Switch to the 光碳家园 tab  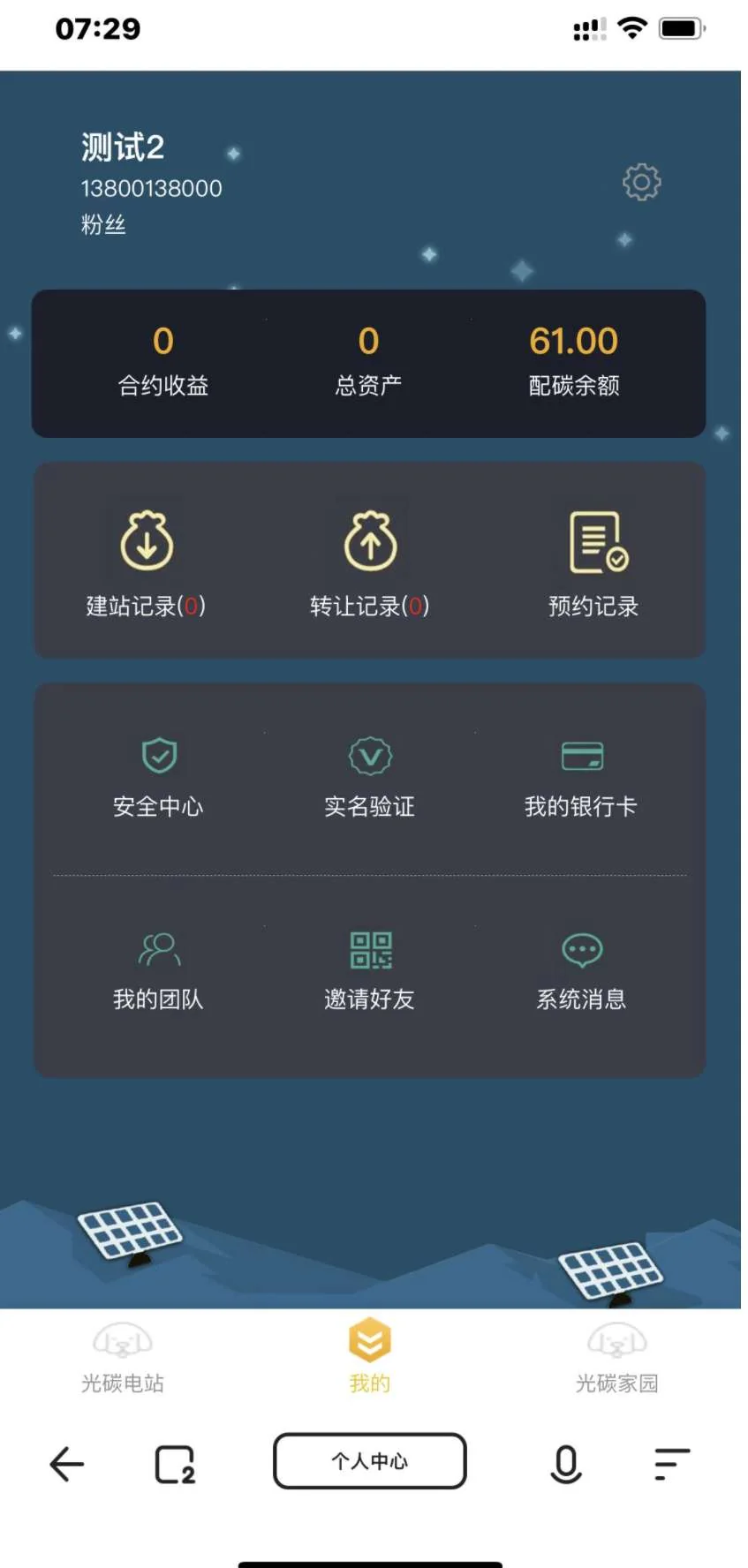click(x=616, y=1358)
